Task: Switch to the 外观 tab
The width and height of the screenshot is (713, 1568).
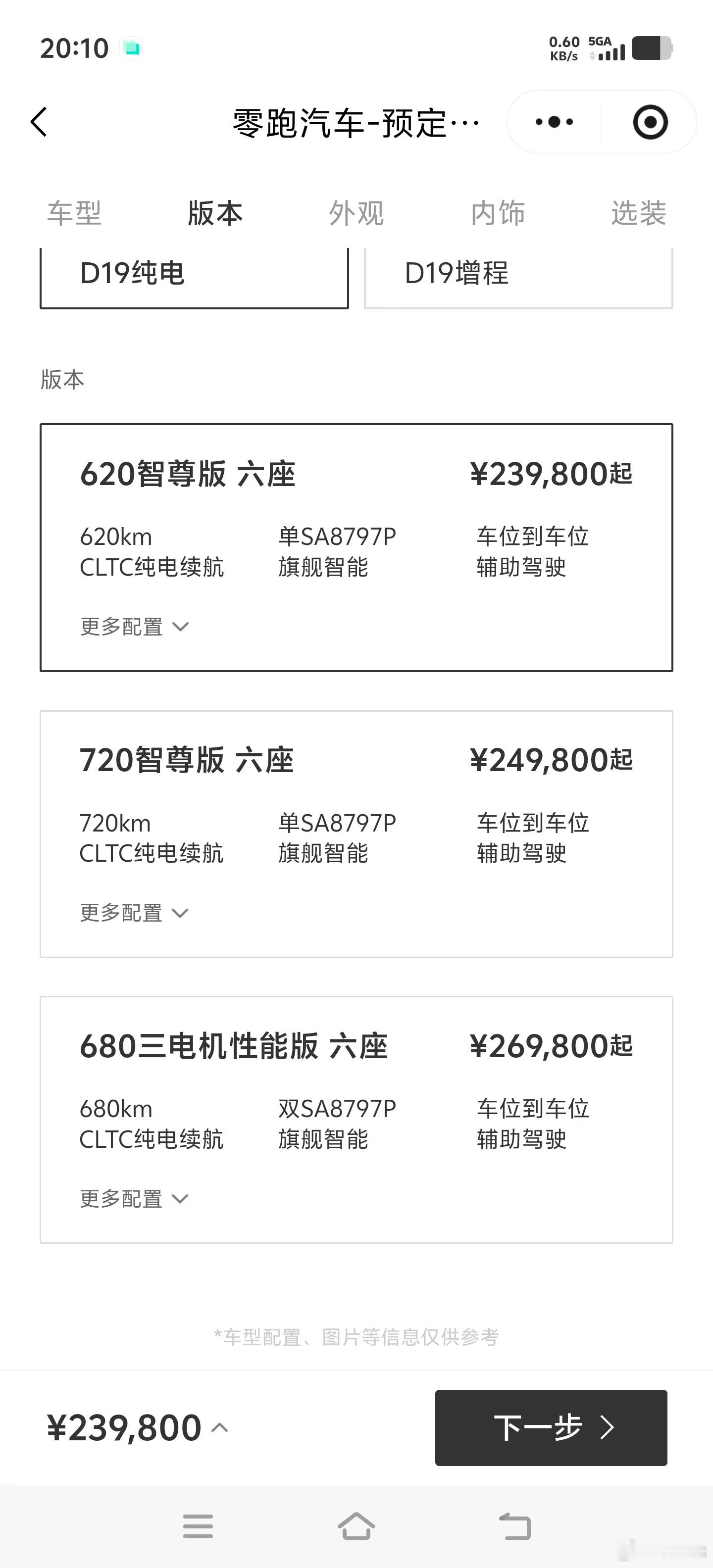Action: (x=356, y=214)
